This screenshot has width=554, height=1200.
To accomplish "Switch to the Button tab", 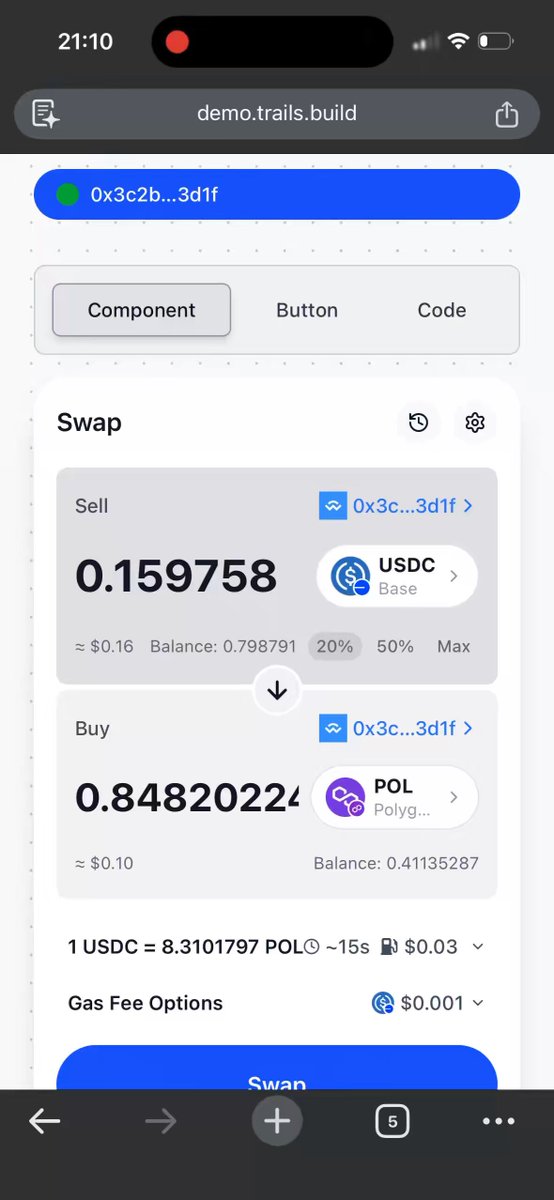I will coord(307,310).
